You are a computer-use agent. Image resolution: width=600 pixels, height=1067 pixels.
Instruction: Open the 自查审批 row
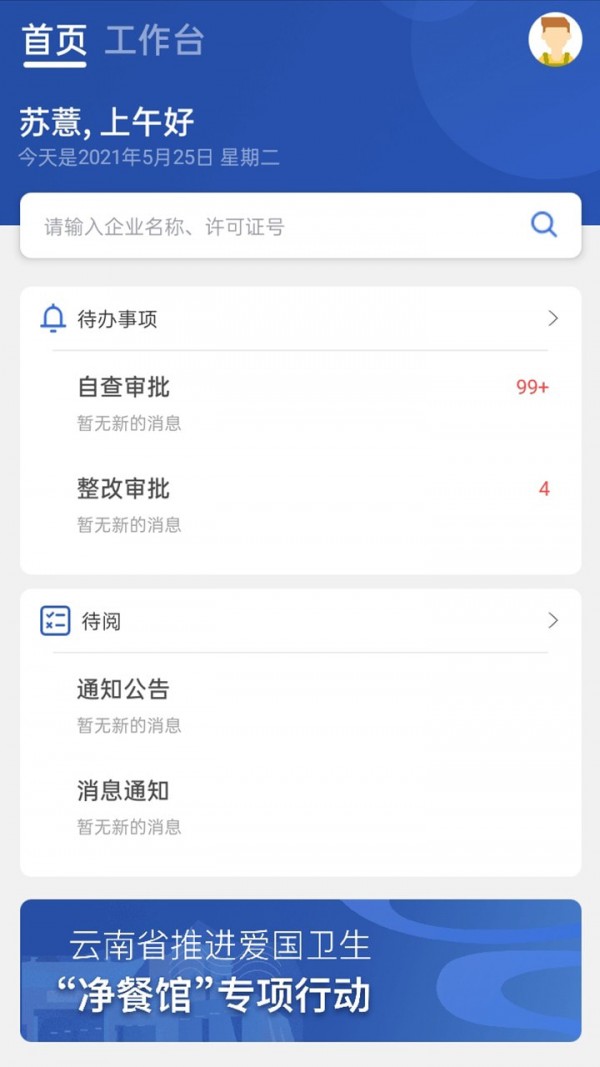(x=300, y=402)
